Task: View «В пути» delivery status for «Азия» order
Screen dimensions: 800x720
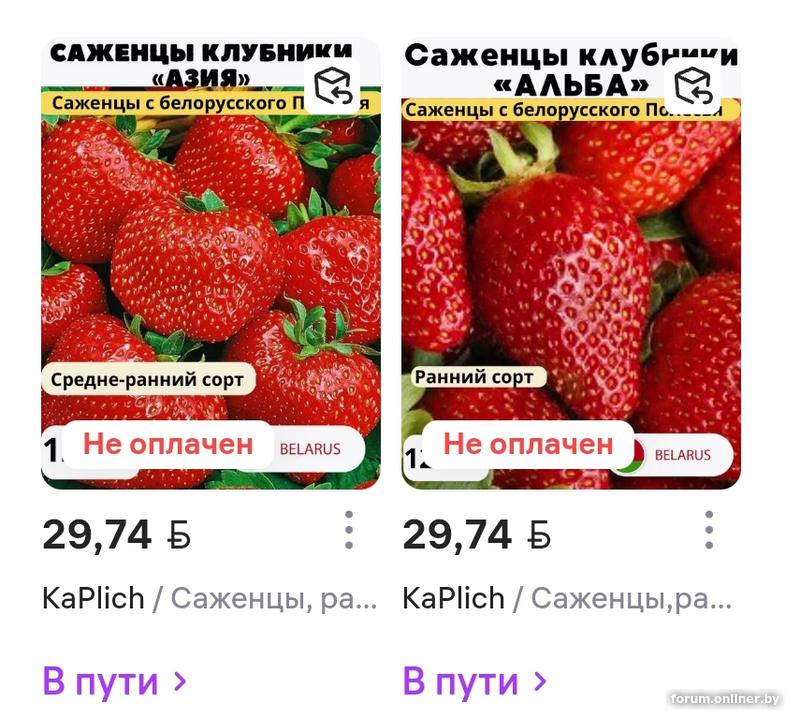Action: [x=114, y=682]
